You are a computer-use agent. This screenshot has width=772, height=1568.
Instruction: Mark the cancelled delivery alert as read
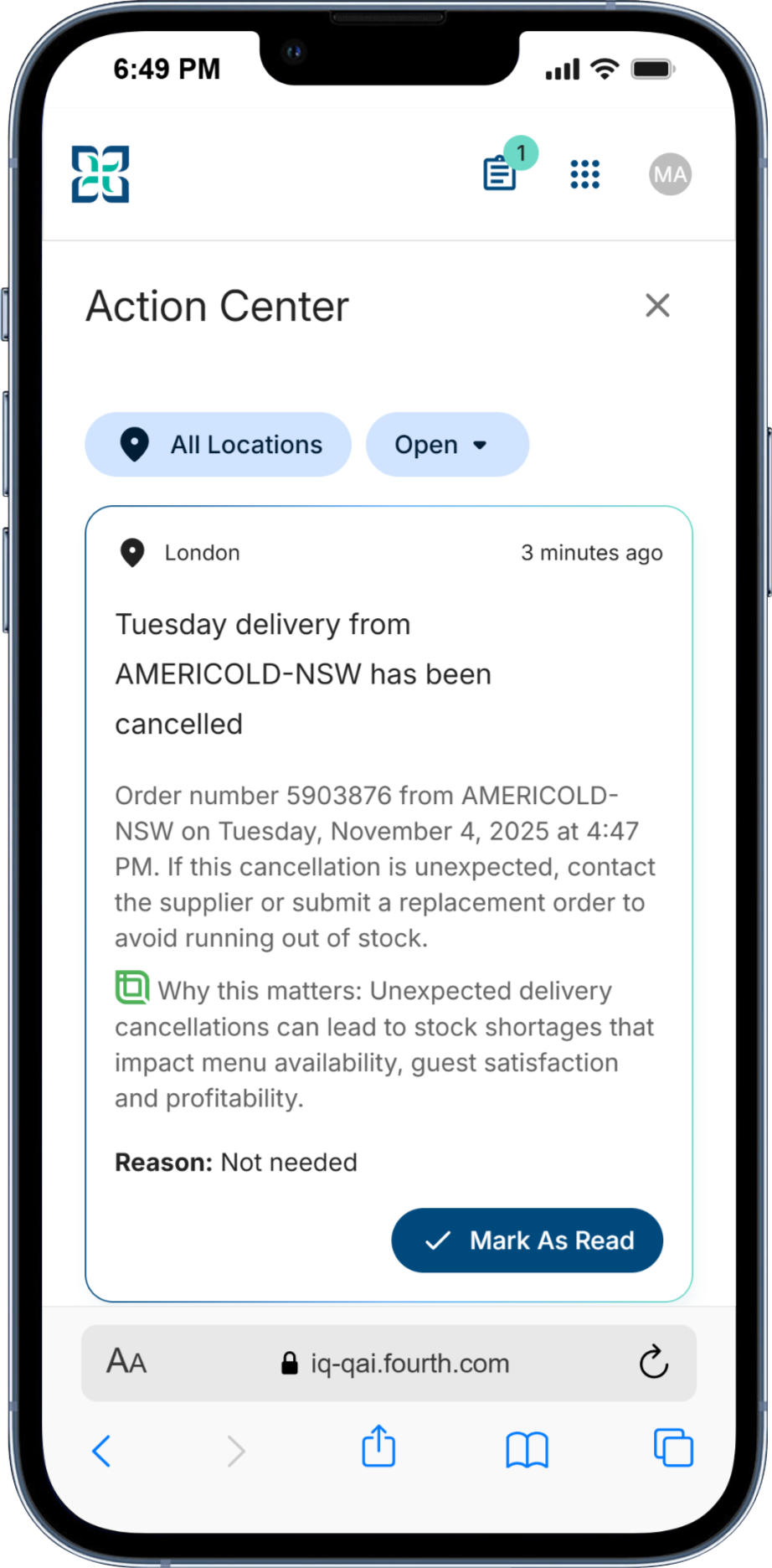527,1240
